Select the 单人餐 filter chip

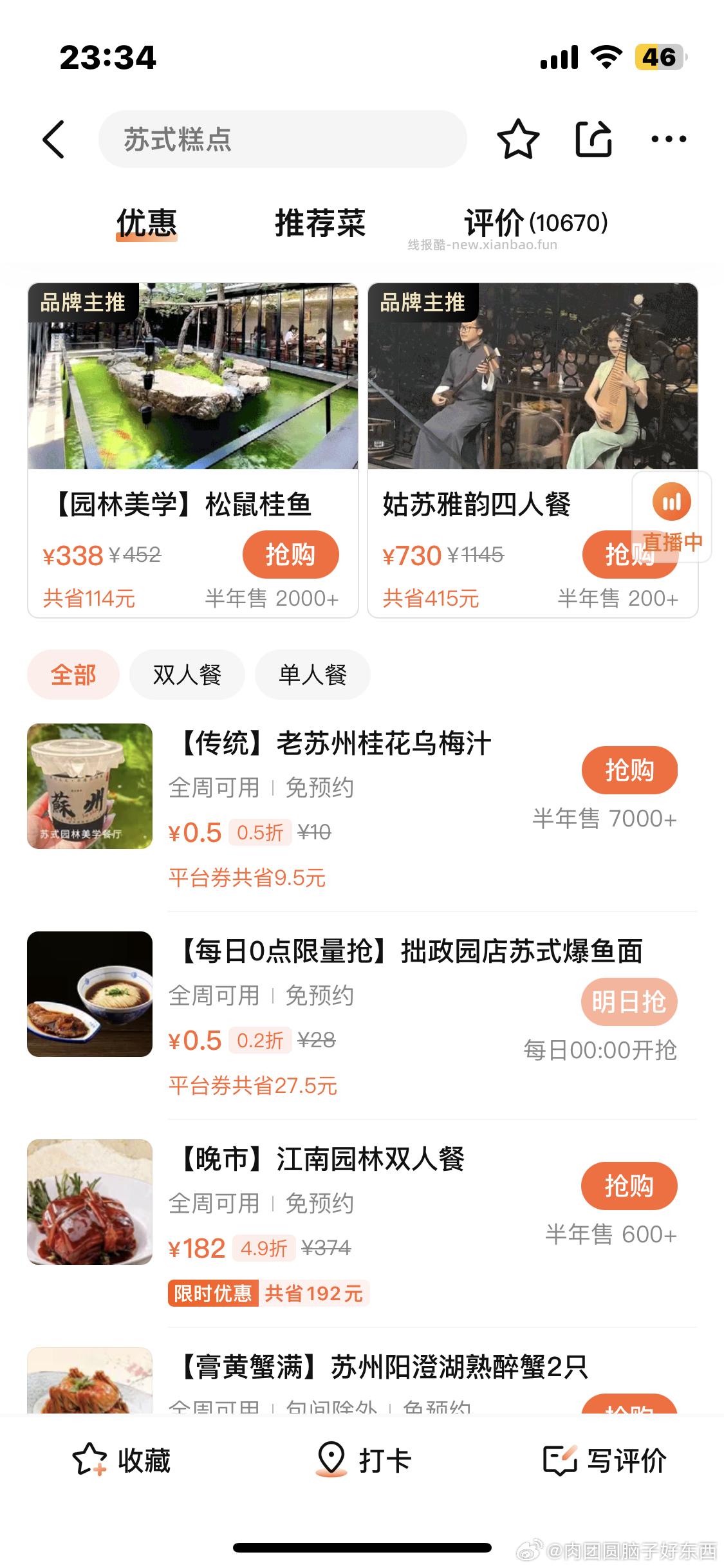pos(312,674)
